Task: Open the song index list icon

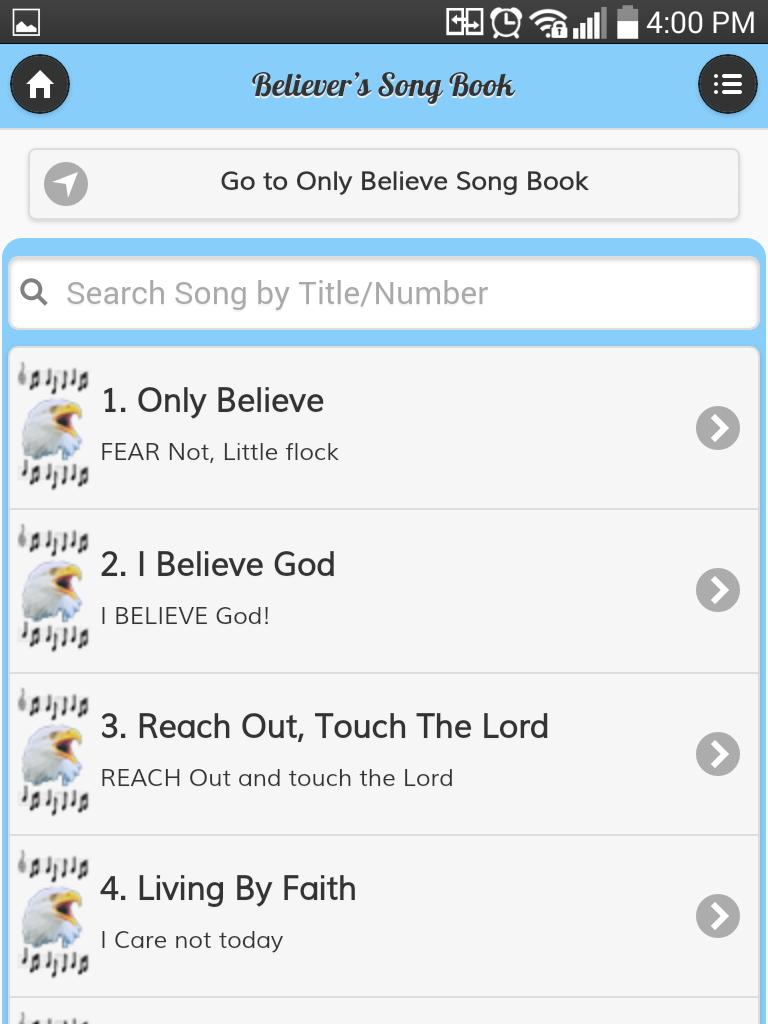Action: 728,84
